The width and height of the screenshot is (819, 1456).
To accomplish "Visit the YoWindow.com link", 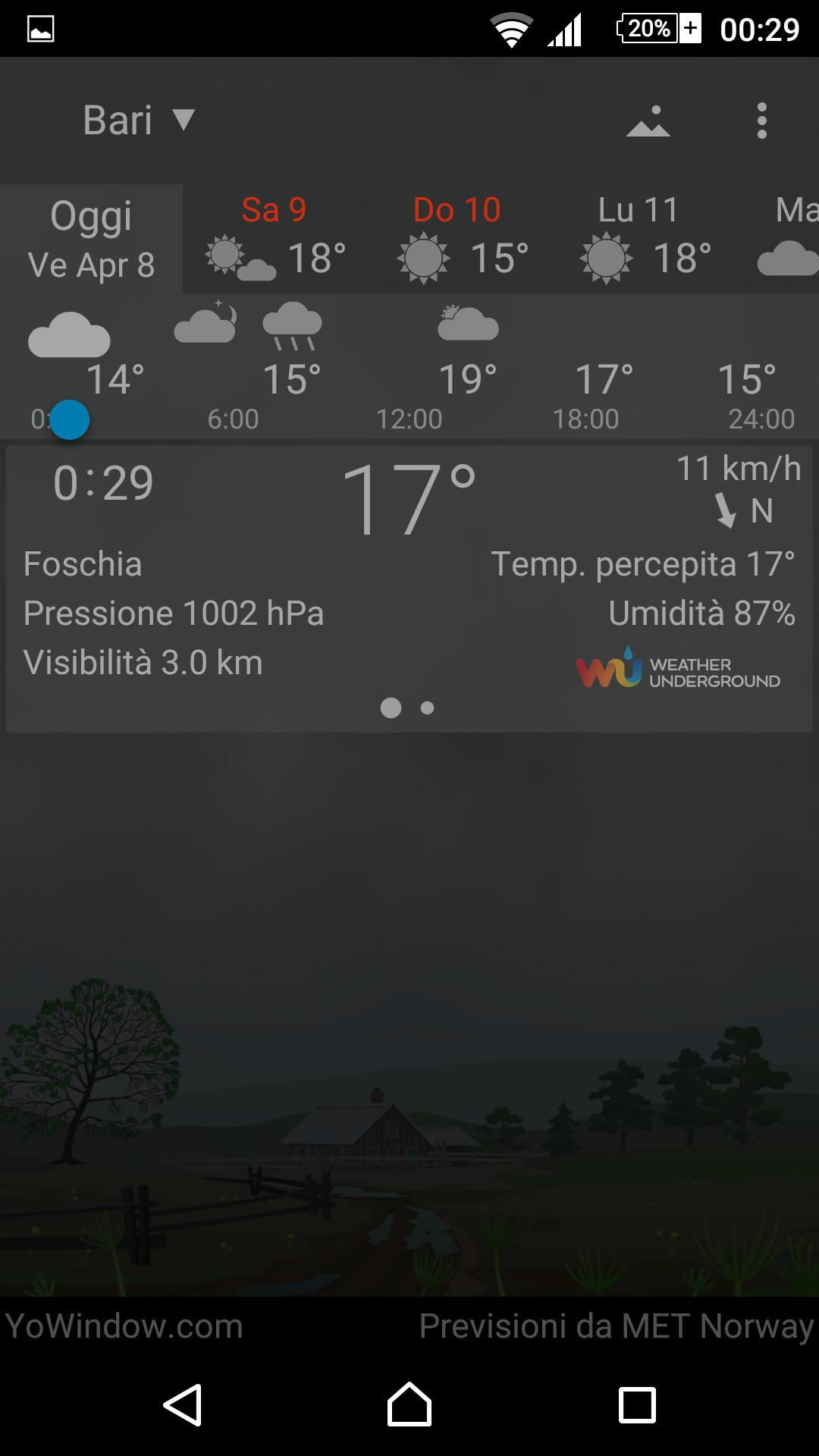I will (x=124, y=1326).
